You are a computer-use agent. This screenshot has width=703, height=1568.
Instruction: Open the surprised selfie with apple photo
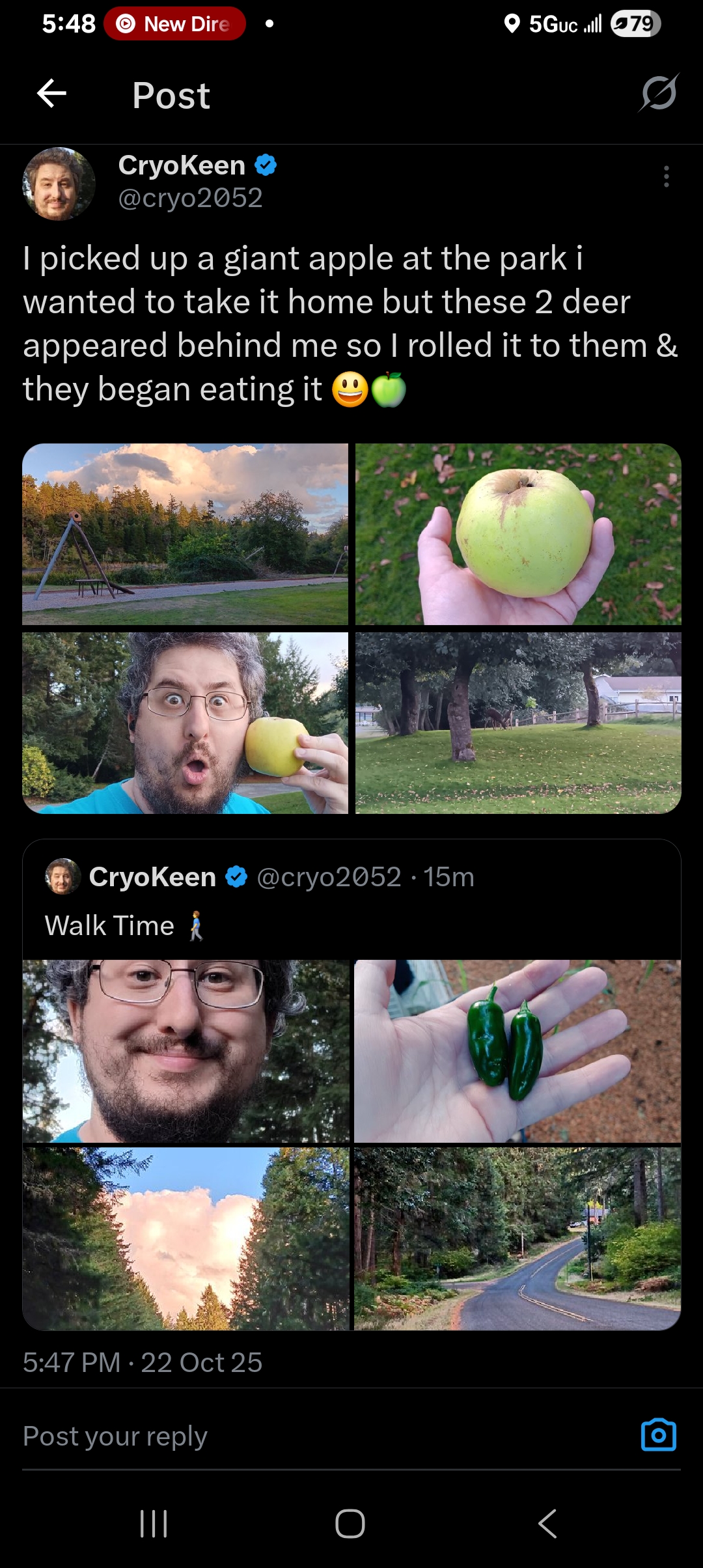click(x=186, y=723)
